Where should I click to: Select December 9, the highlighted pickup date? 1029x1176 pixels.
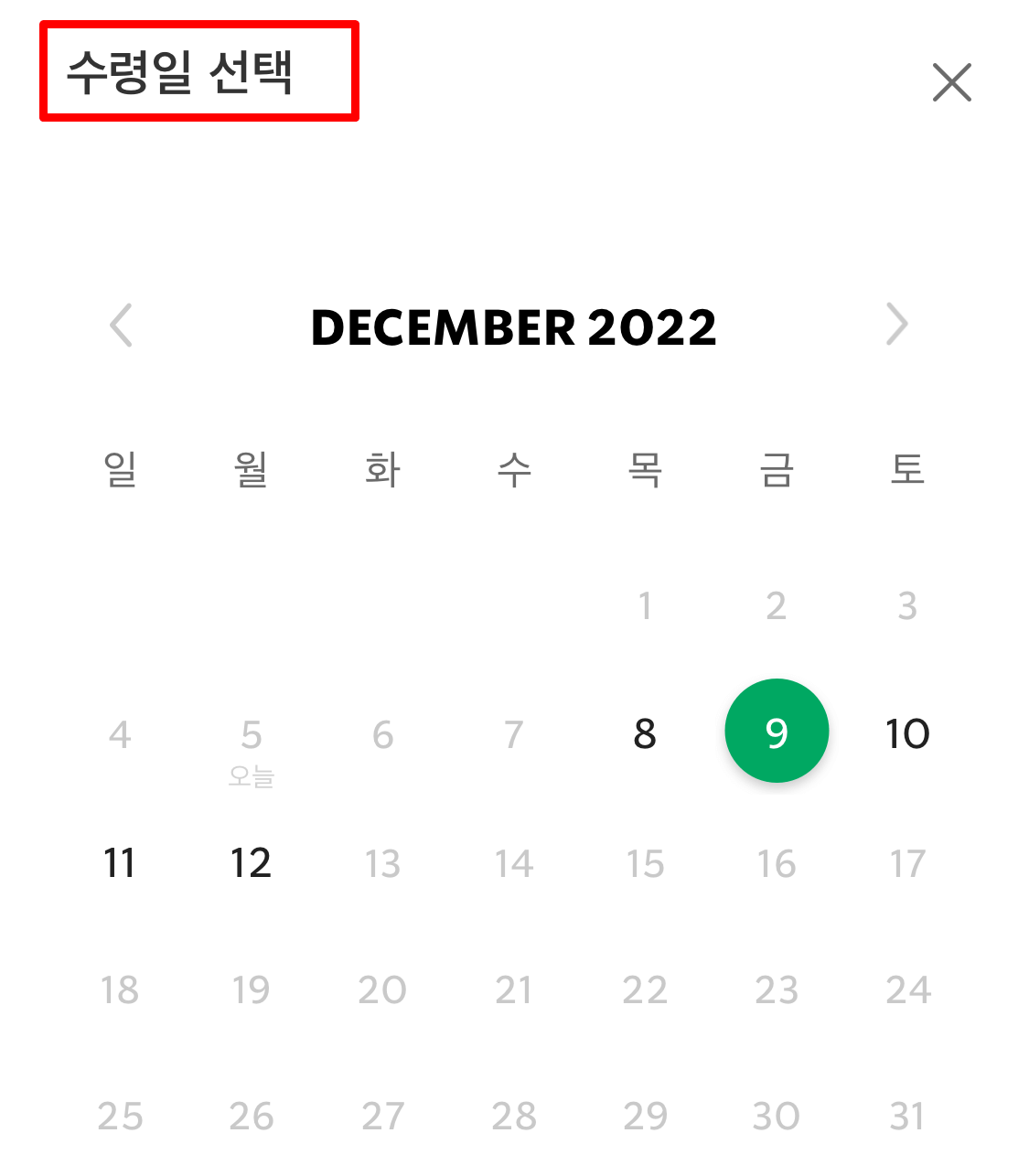777,730
